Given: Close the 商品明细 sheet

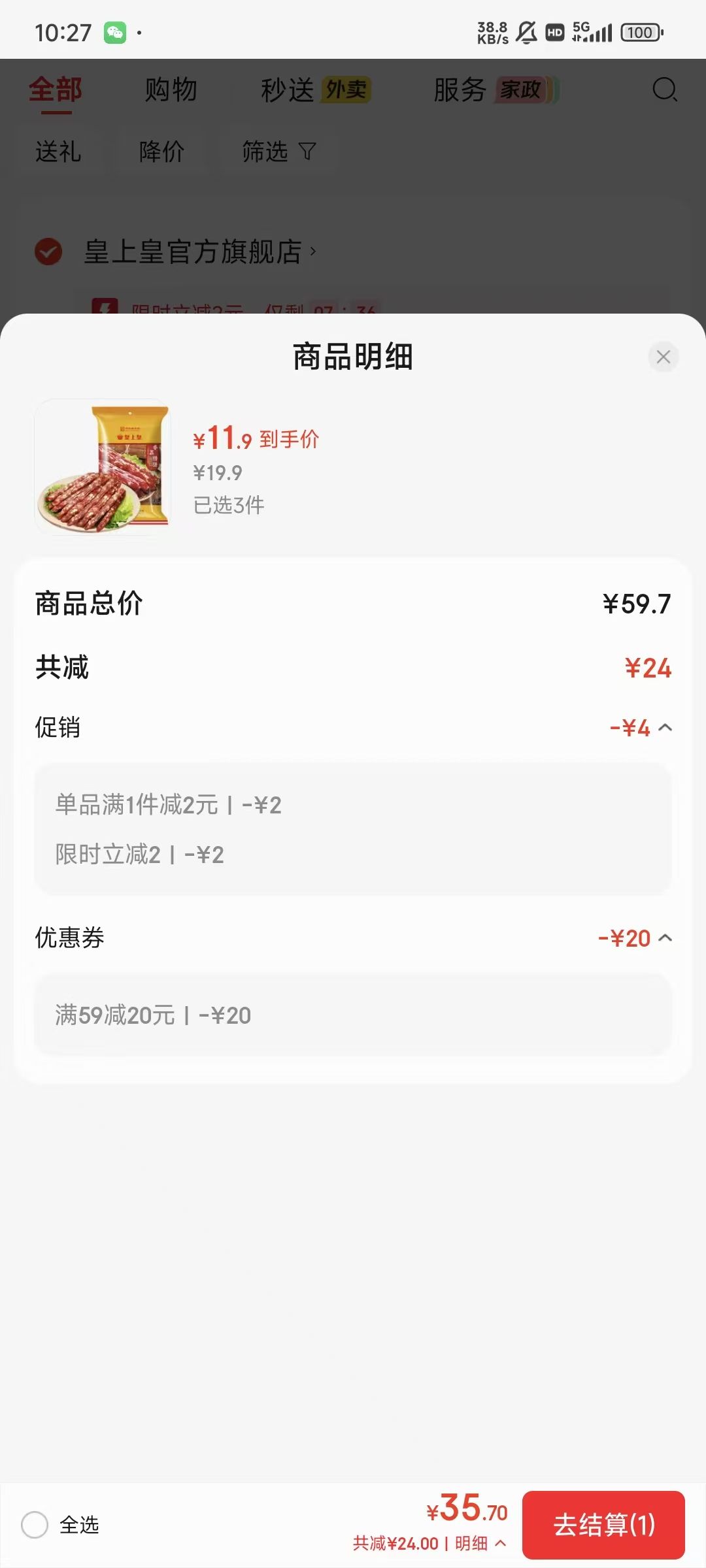Looking at the screenshot, I should coord(663,357).
